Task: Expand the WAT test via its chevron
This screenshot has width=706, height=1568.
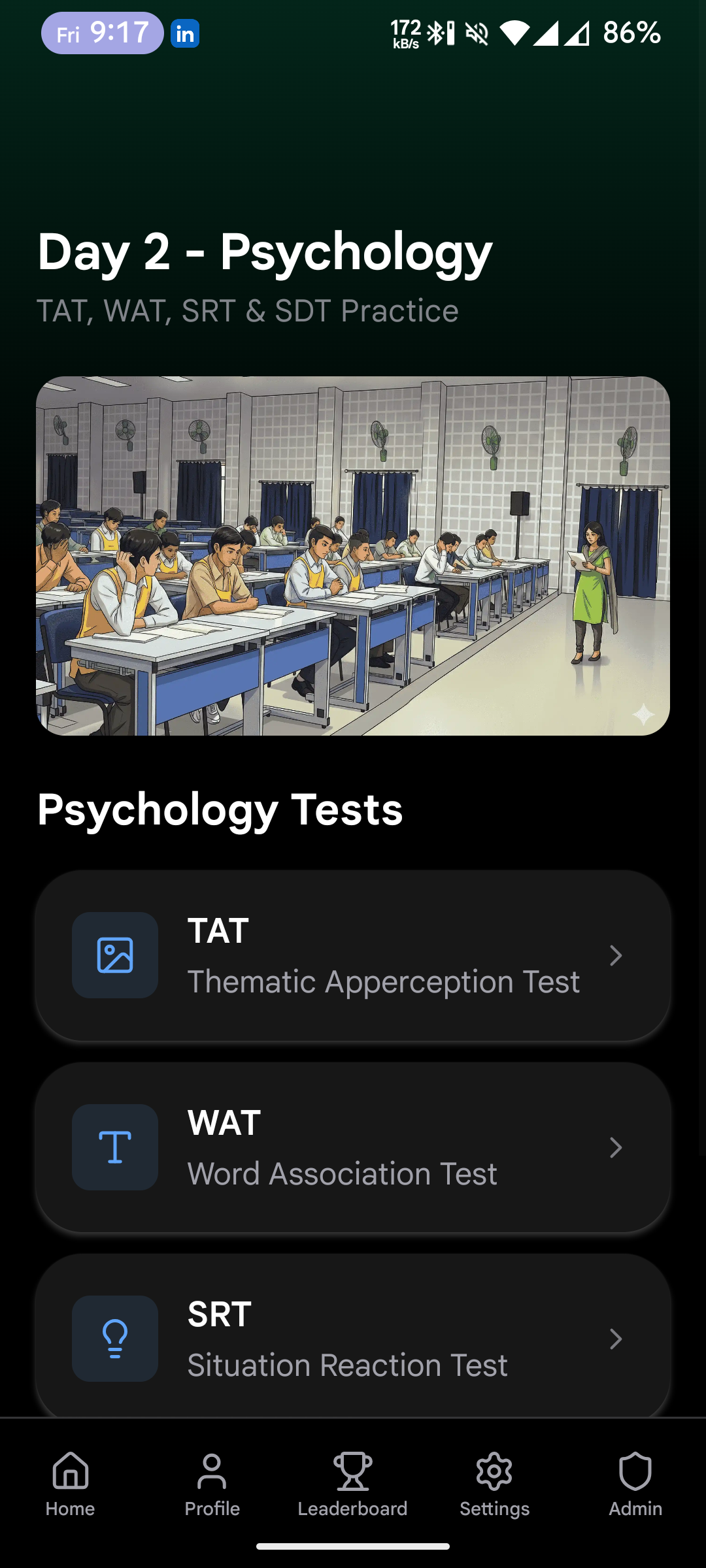Action: [x=616, y=1148]
